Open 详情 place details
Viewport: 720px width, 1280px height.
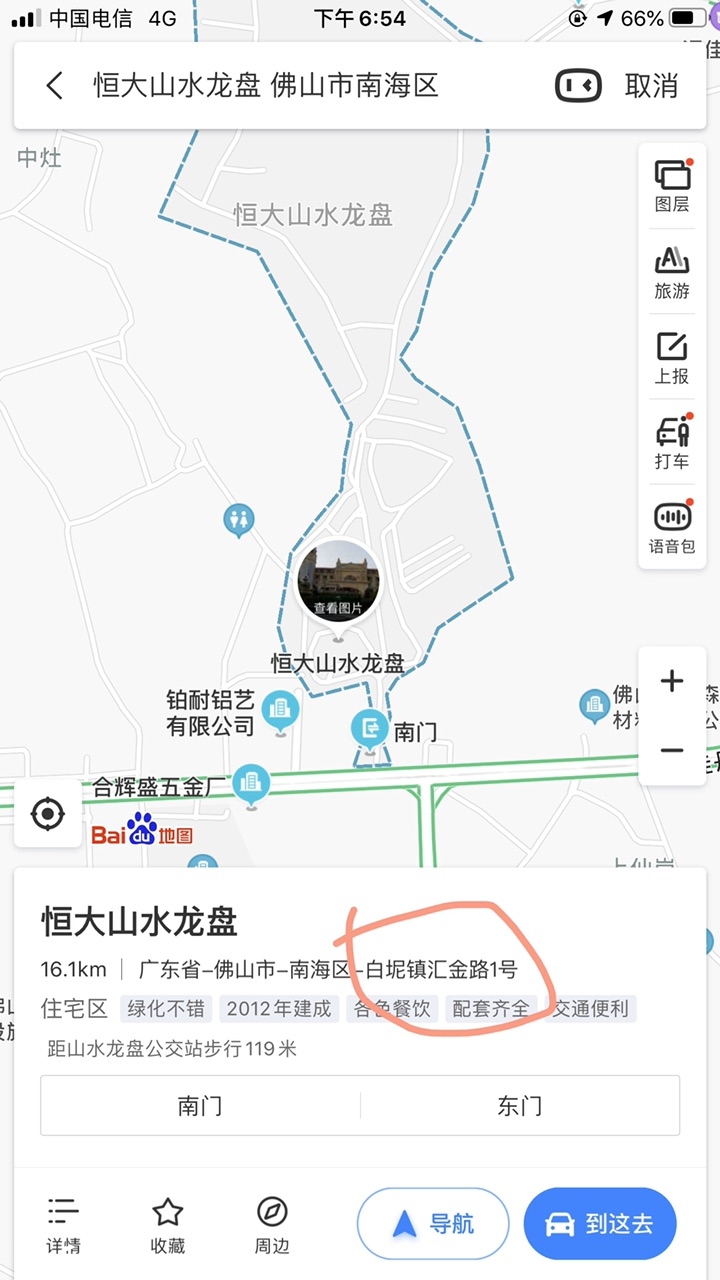click(63, 1225)
